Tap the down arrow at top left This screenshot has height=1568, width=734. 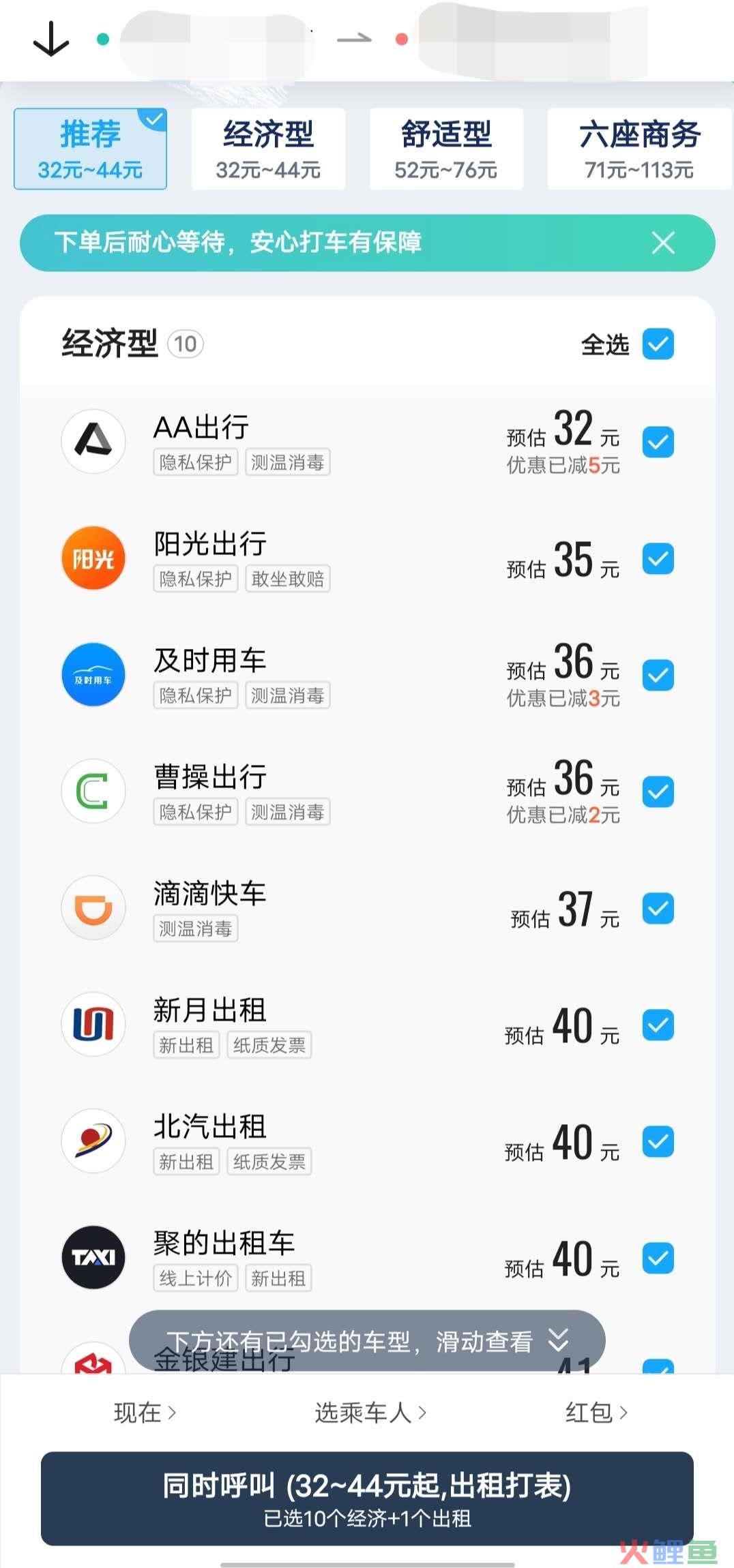tap(51, 39)
